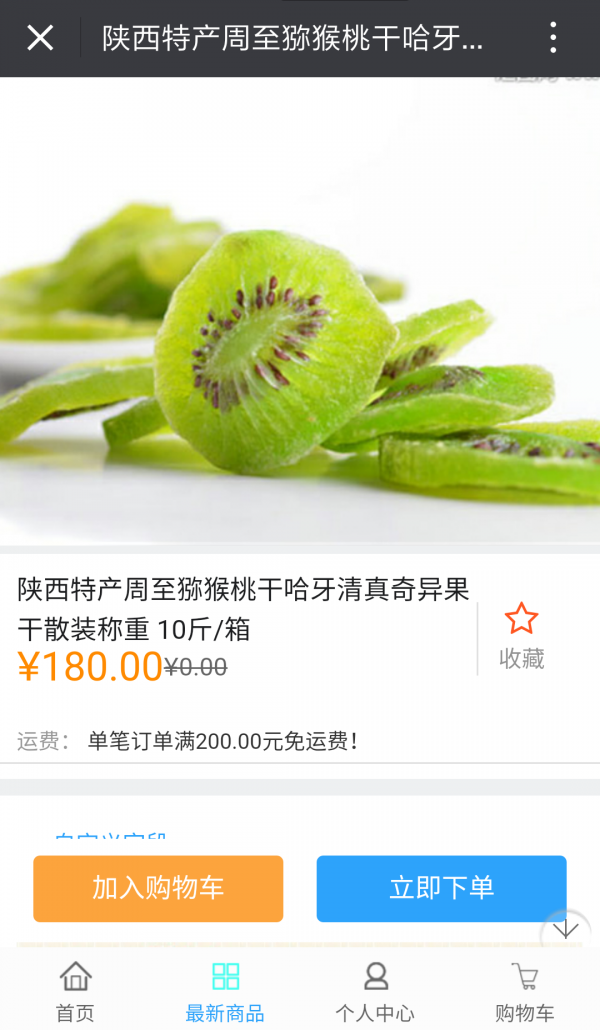
Task: Tap 加入购物车 to add to cart
Action: point(158,888)
